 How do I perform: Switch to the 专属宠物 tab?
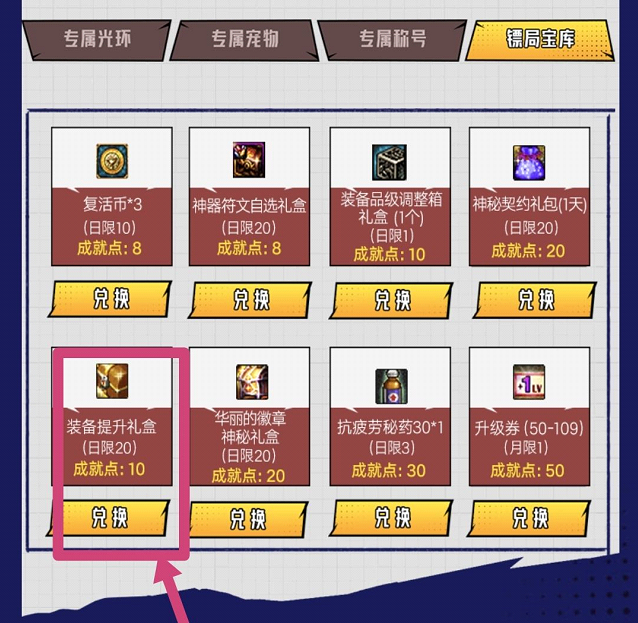[x=243, y=40]
